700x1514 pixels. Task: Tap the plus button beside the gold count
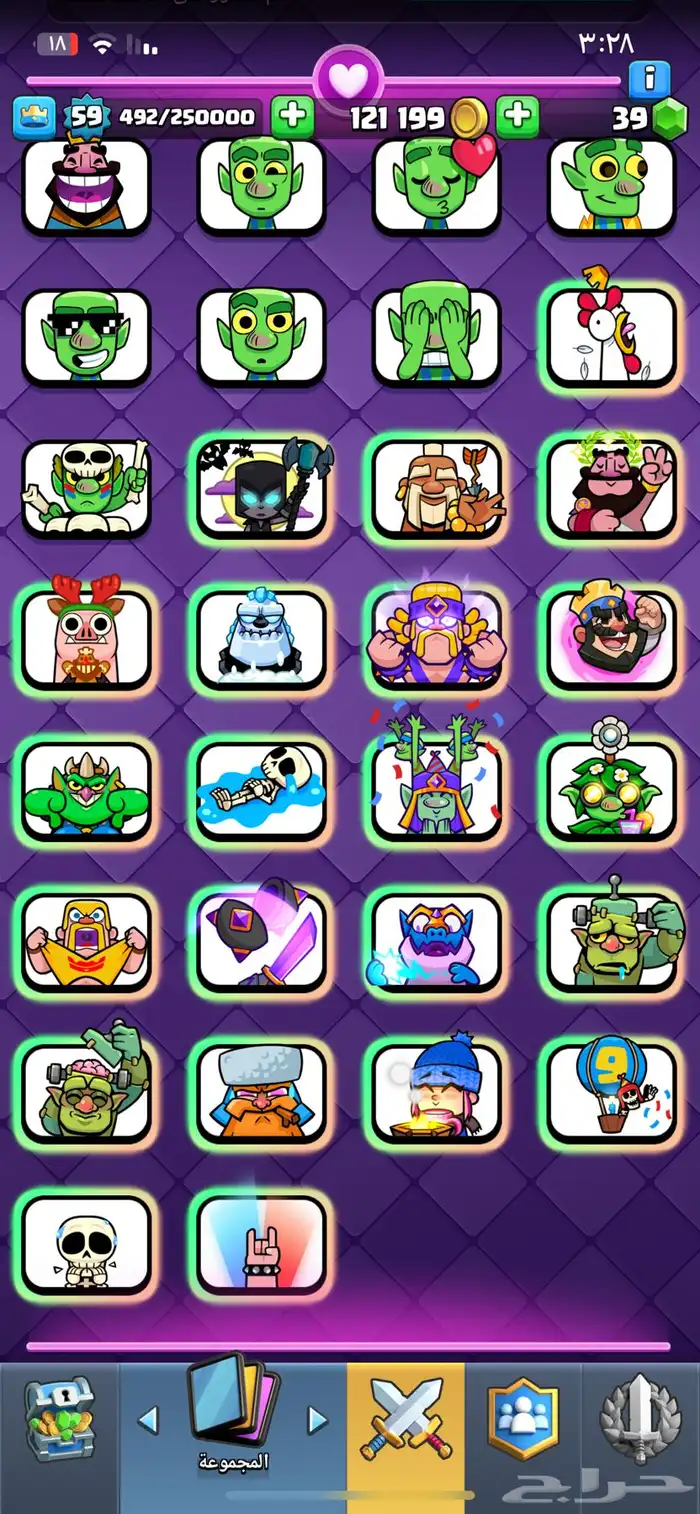517,117
